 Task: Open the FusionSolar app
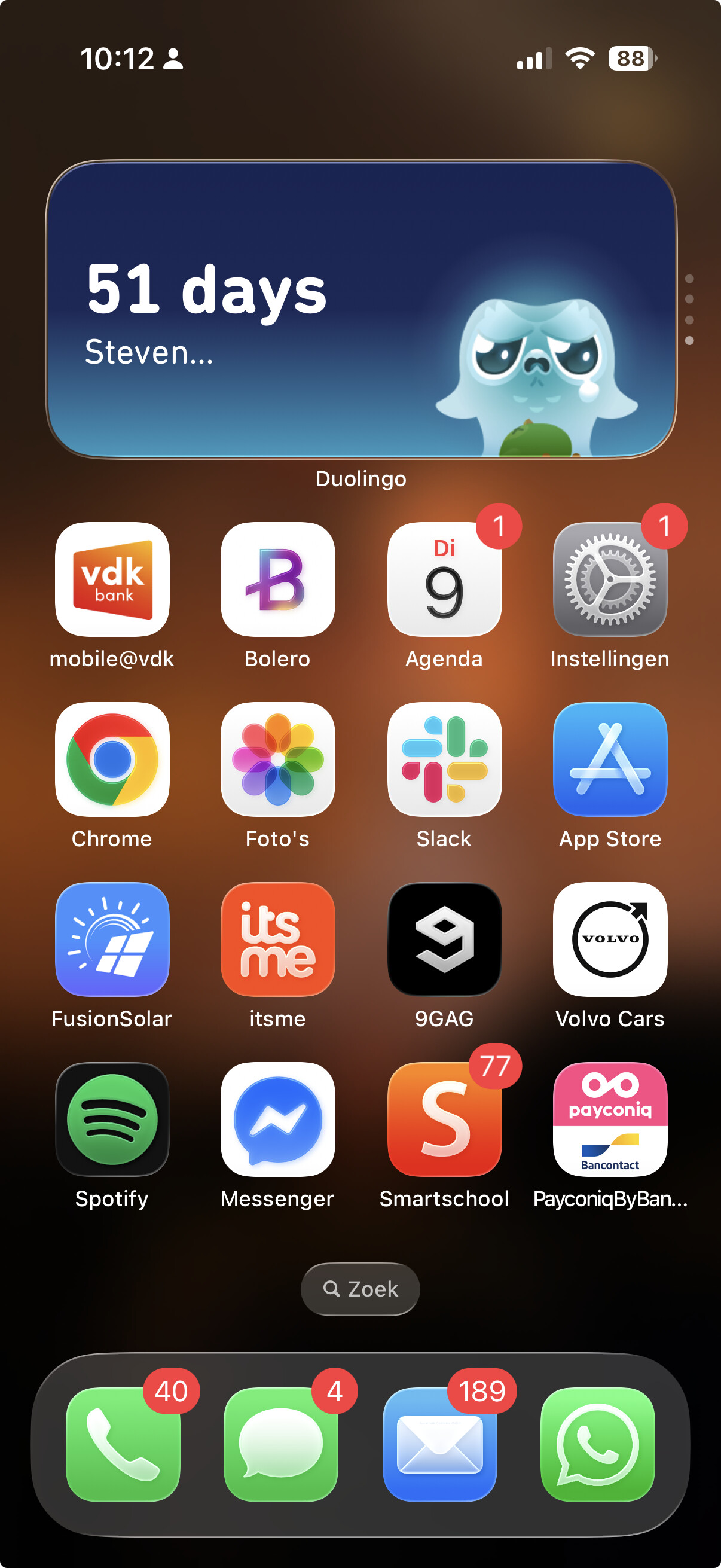[x=112, y=939]
